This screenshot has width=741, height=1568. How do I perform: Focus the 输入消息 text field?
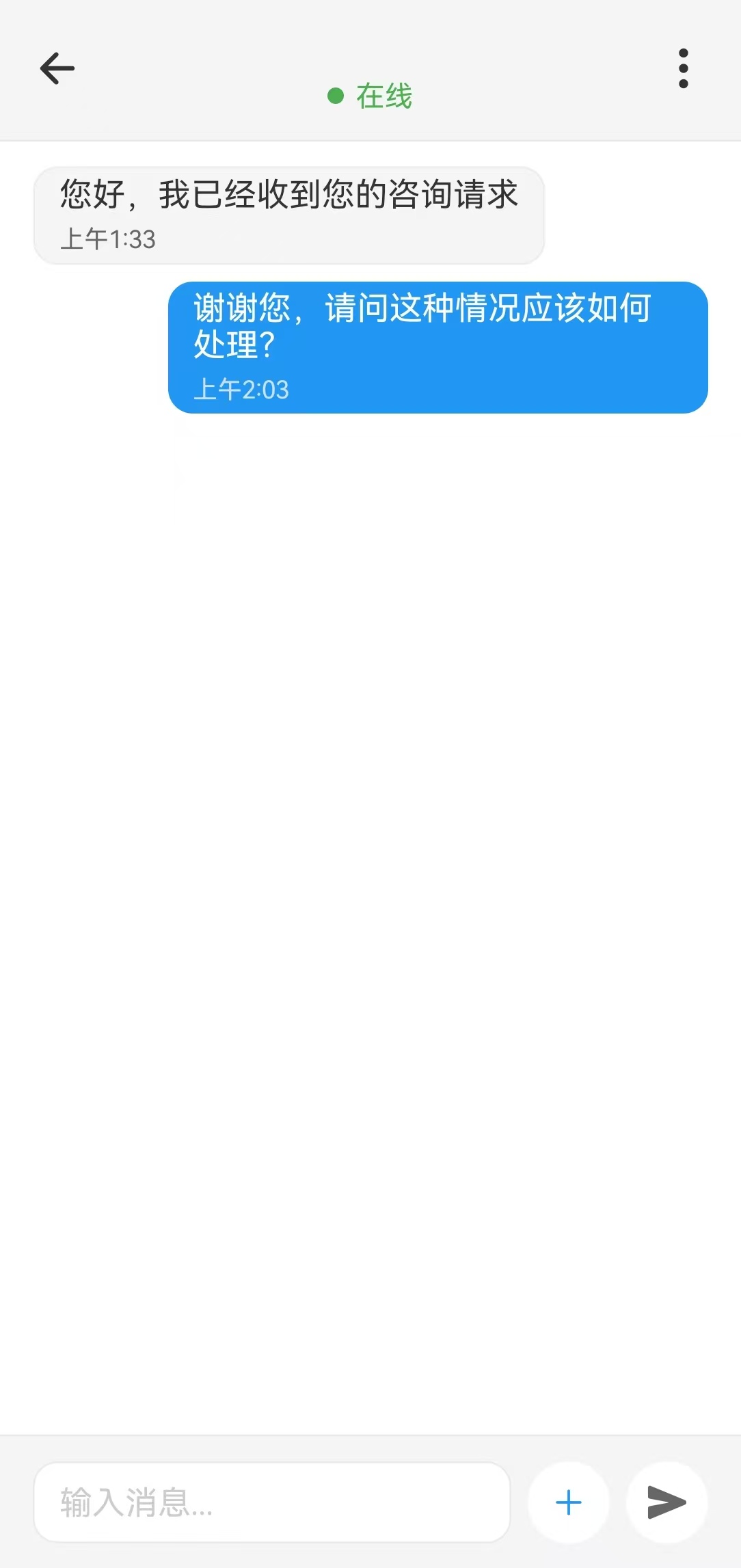pyautogui.click(x=272, y=1502)
